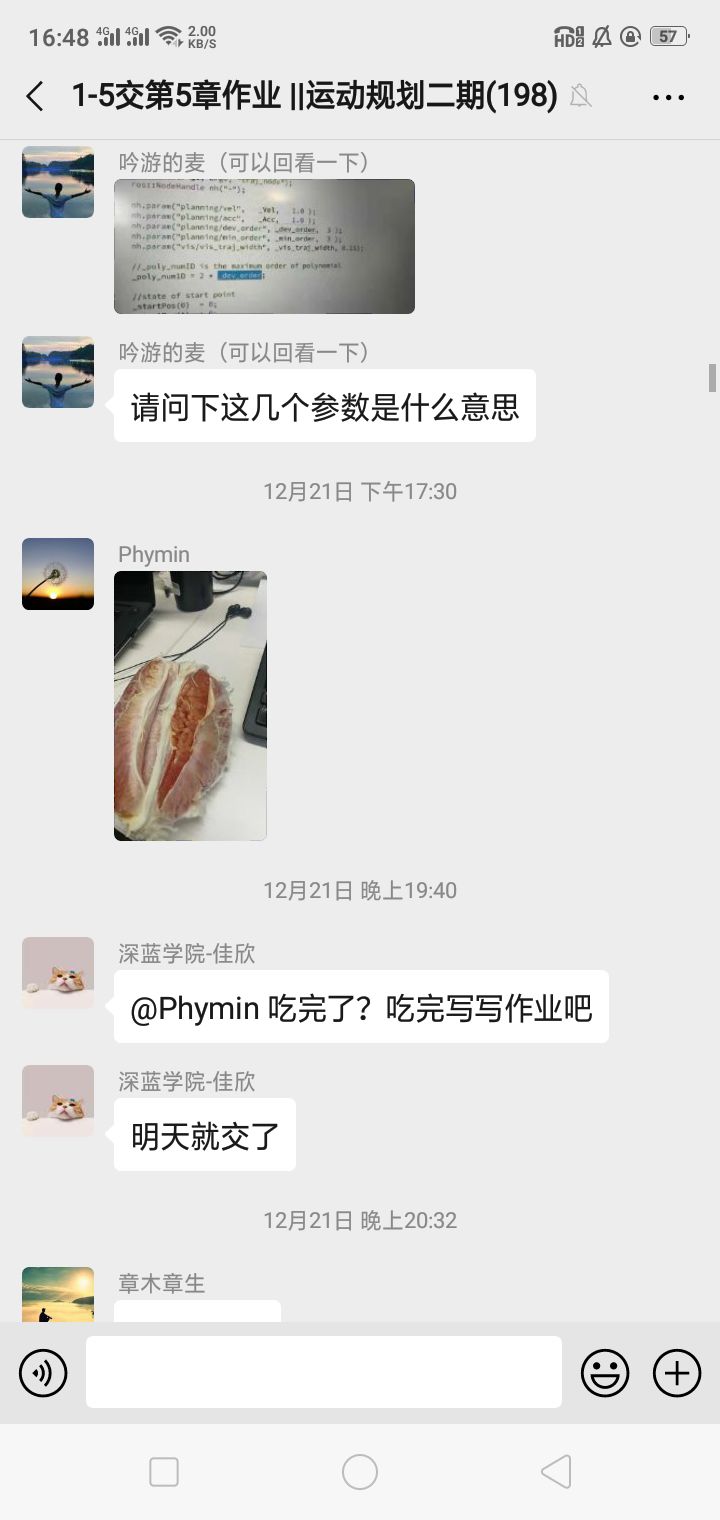
Task: Show recent apps via the square button
Action: tap(163, 1472)
